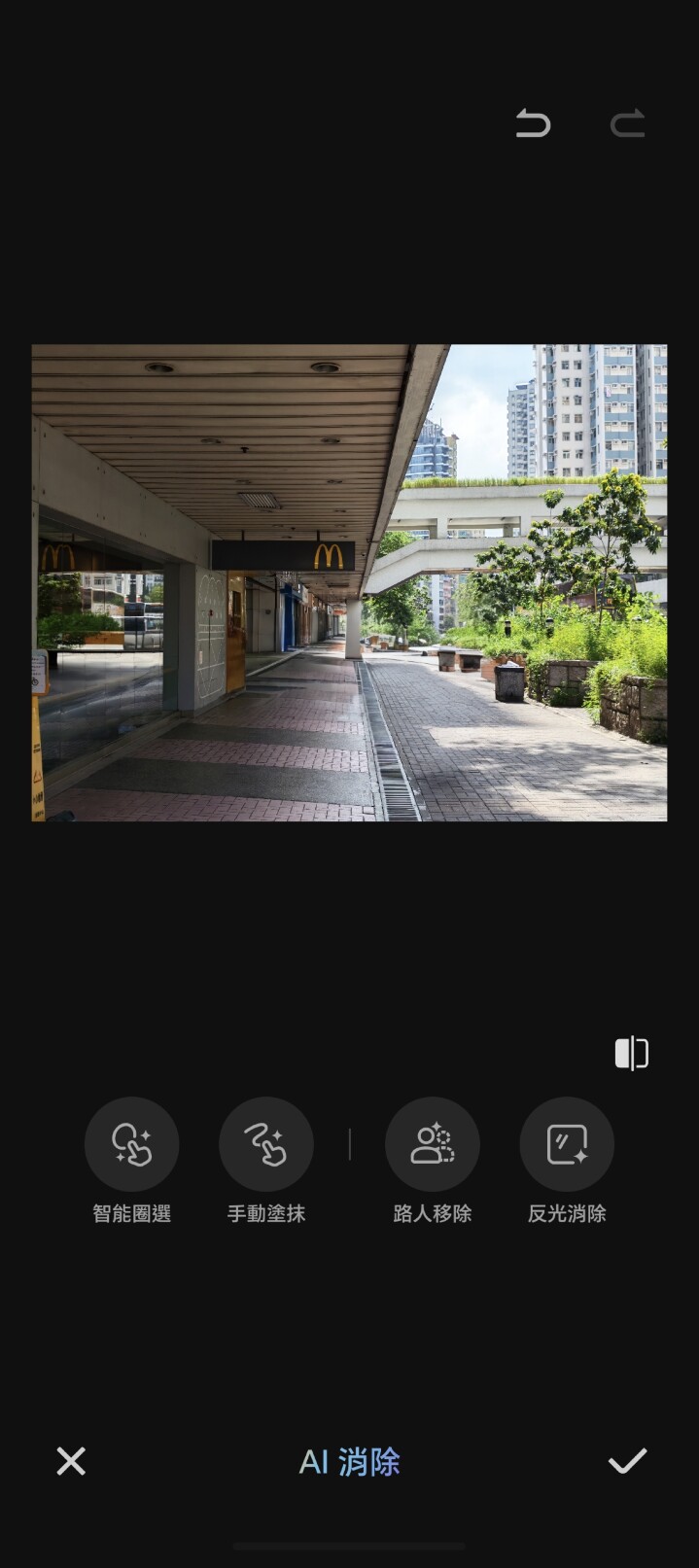Activate the 反光消除 option

pos(567,1144)
